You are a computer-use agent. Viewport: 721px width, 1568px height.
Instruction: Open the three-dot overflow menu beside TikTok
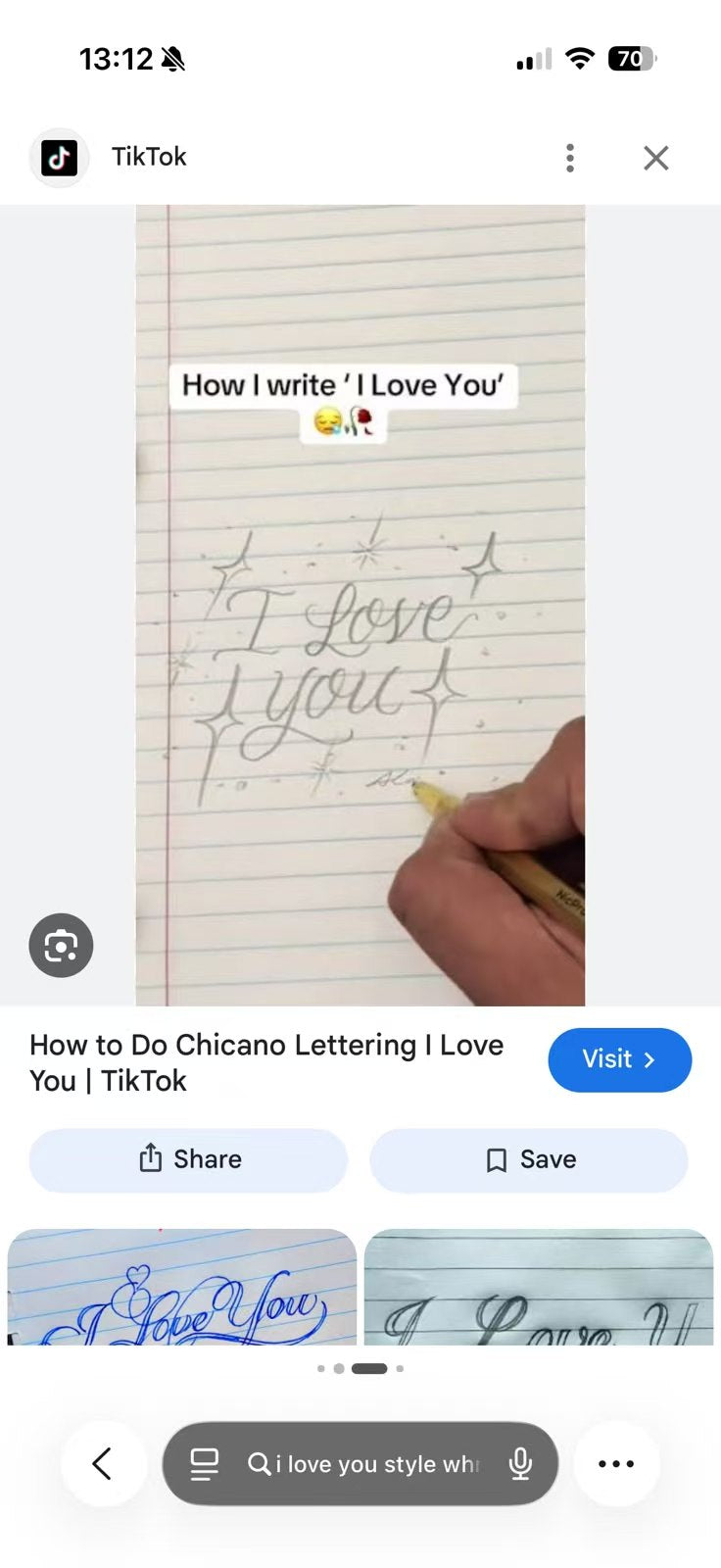(x=570, y=158)
